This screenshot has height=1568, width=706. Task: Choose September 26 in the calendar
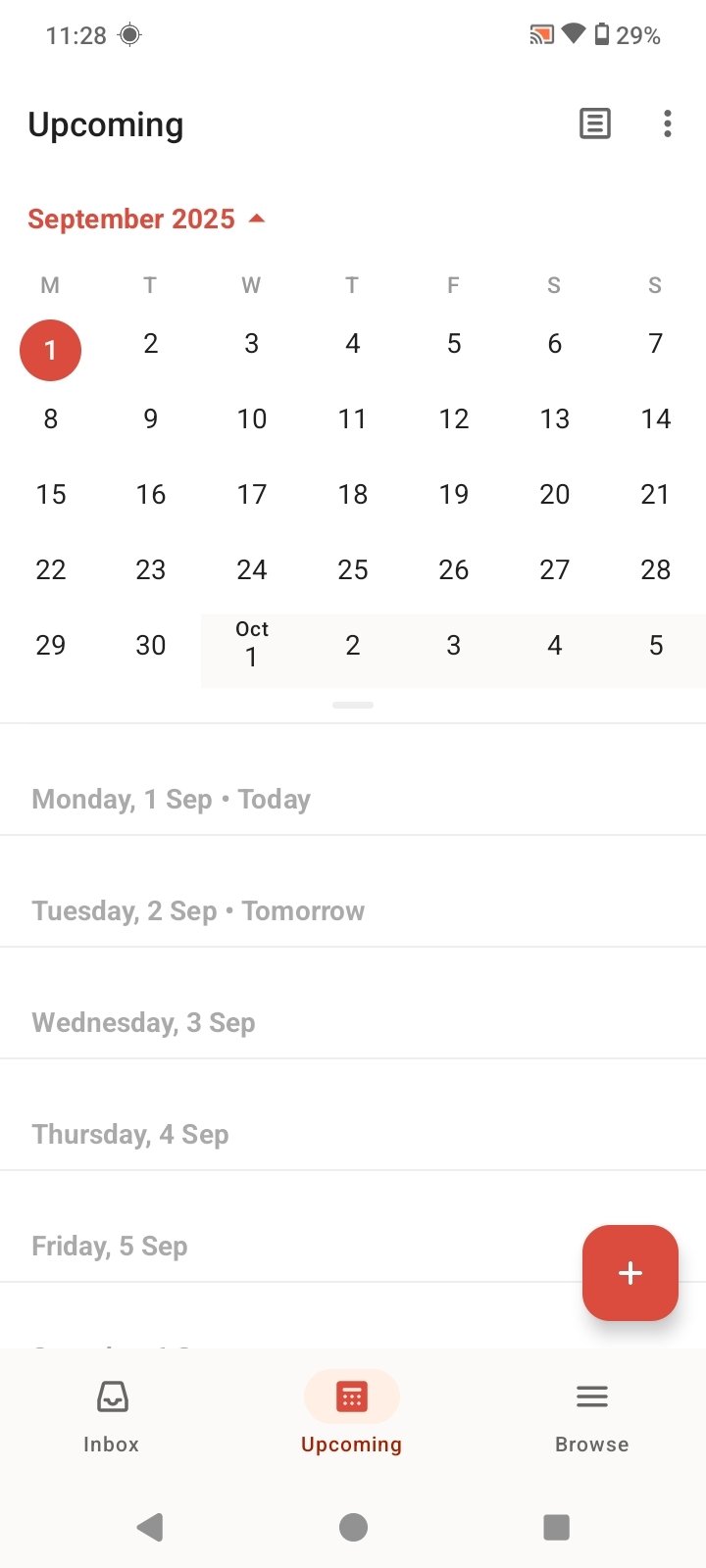(x=454, y=570)
